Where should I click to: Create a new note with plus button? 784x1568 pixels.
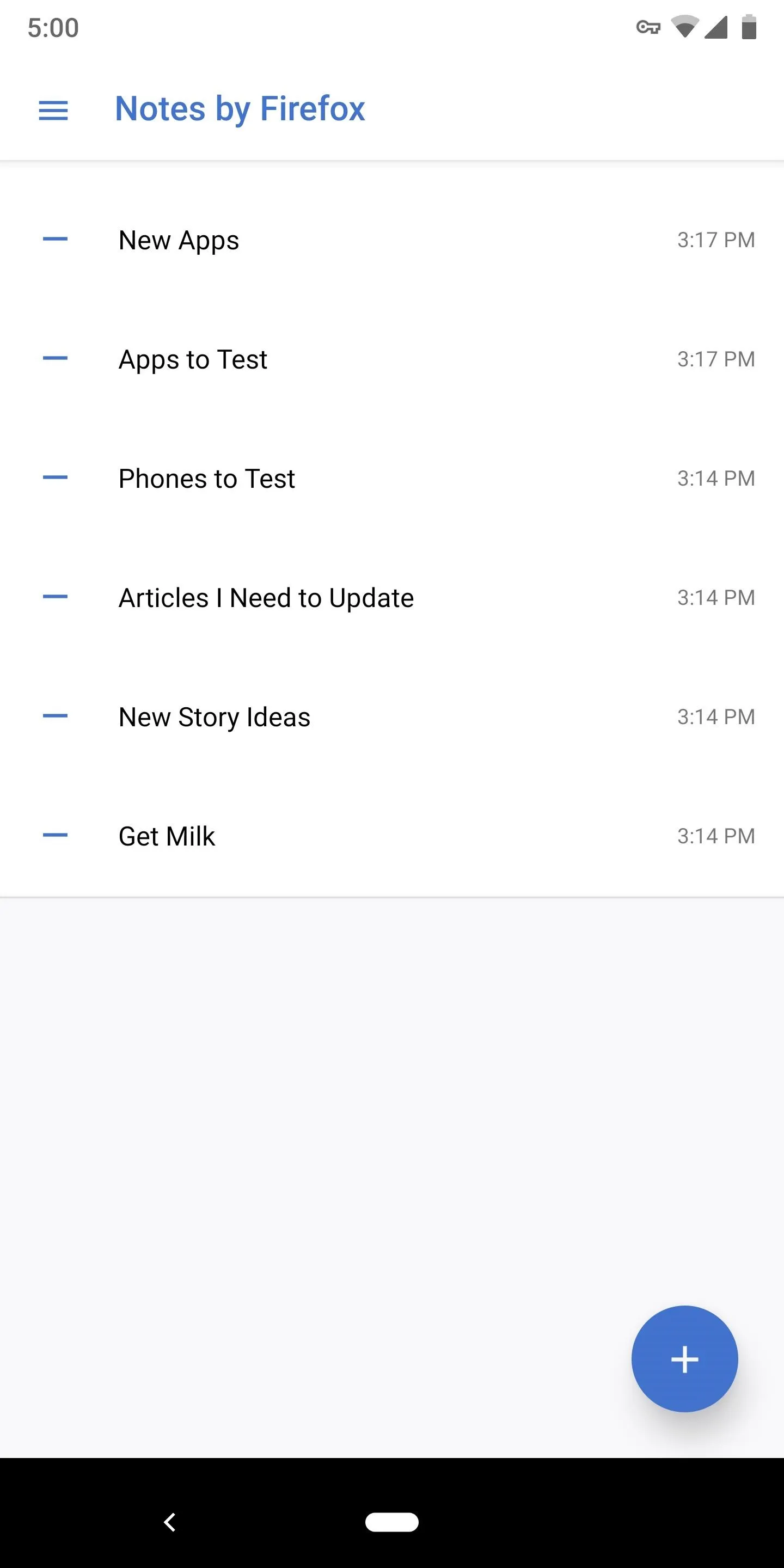[x=684, y=1358]
